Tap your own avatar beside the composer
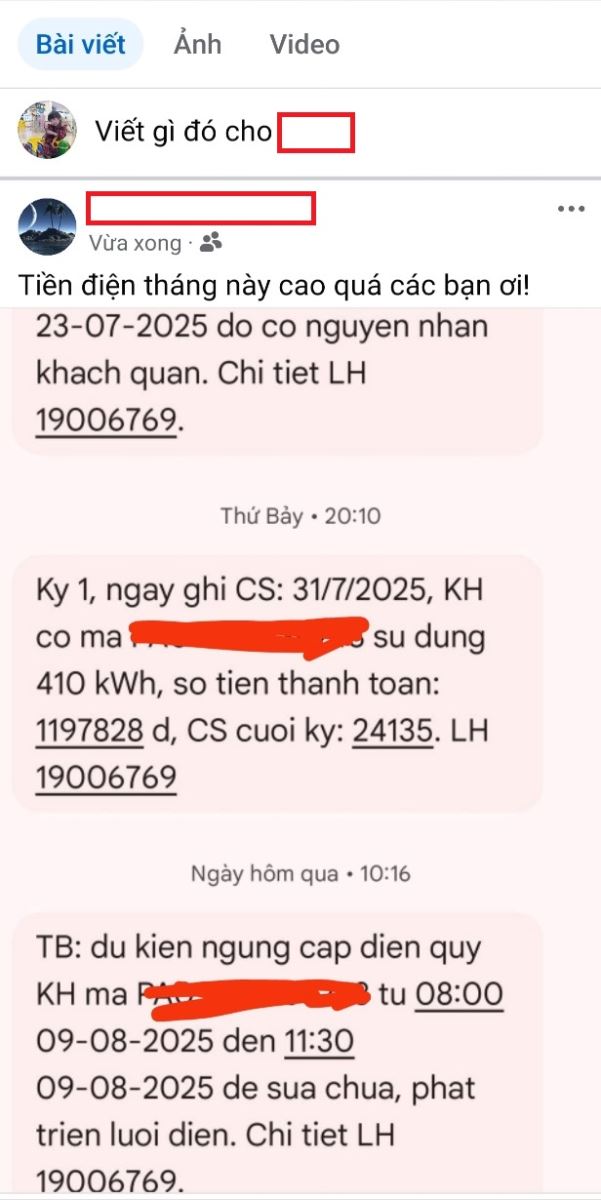Screen dimensions: 601x1200 coord(47,130)
